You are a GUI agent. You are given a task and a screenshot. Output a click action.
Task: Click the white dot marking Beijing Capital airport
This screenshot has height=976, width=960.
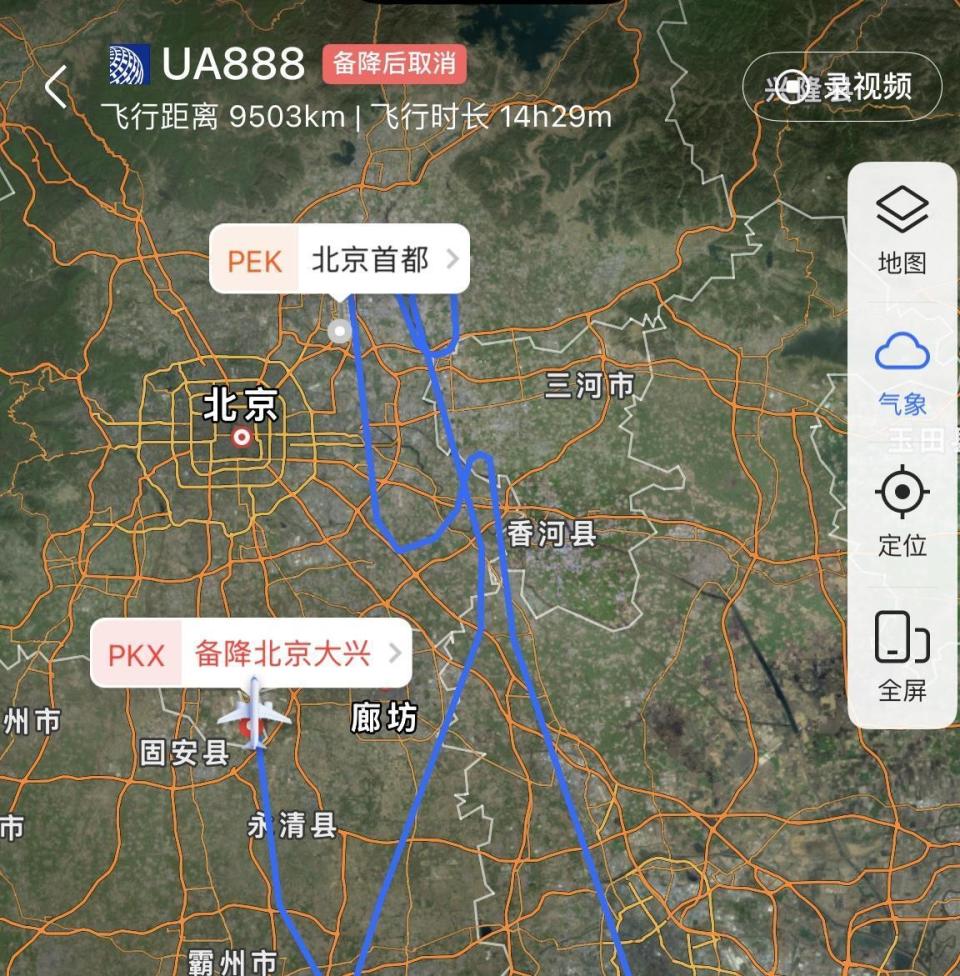pos(339,331)
